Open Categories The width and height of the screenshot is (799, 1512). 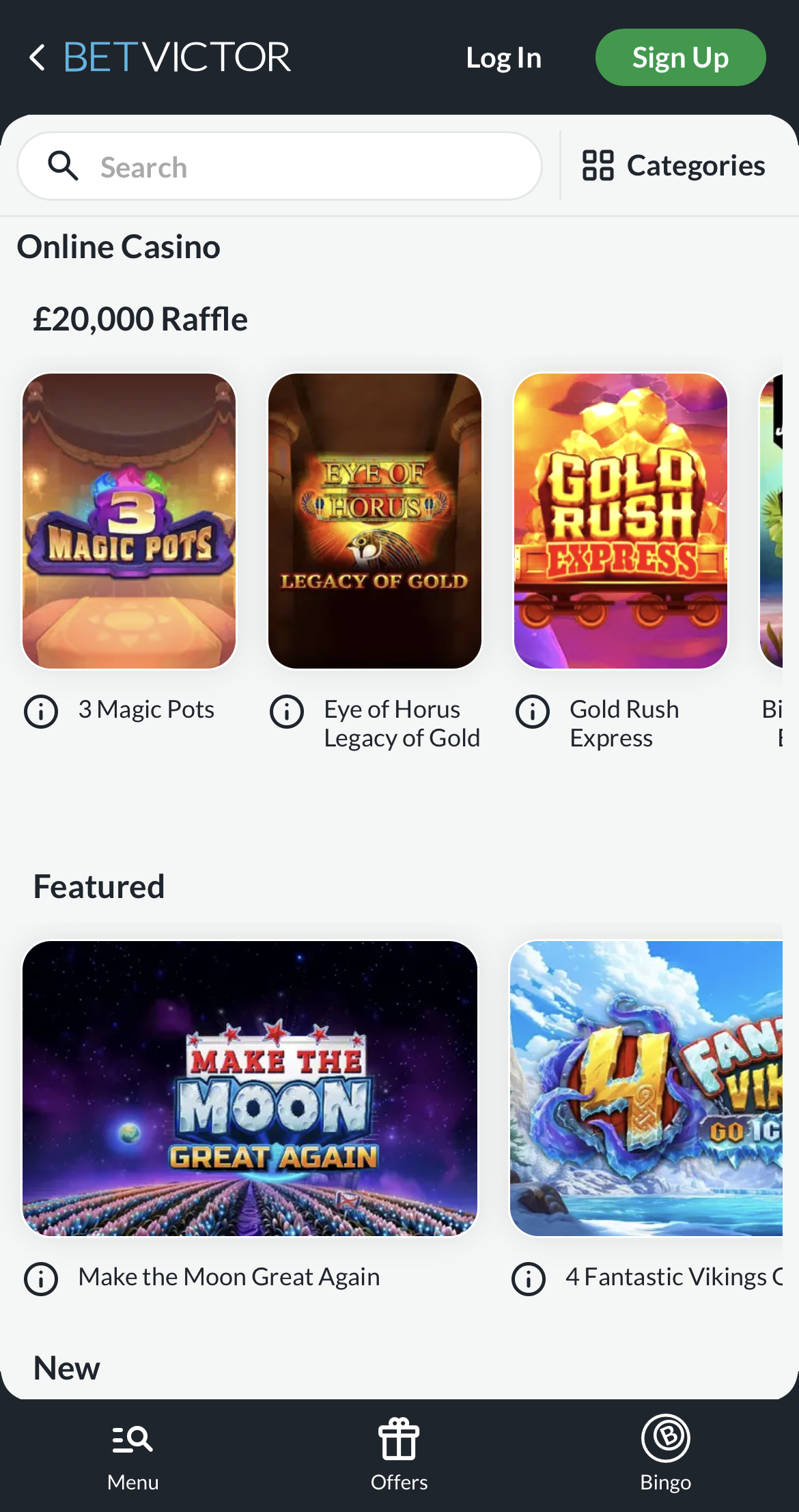pyautogui.click(x=673, y=166)
